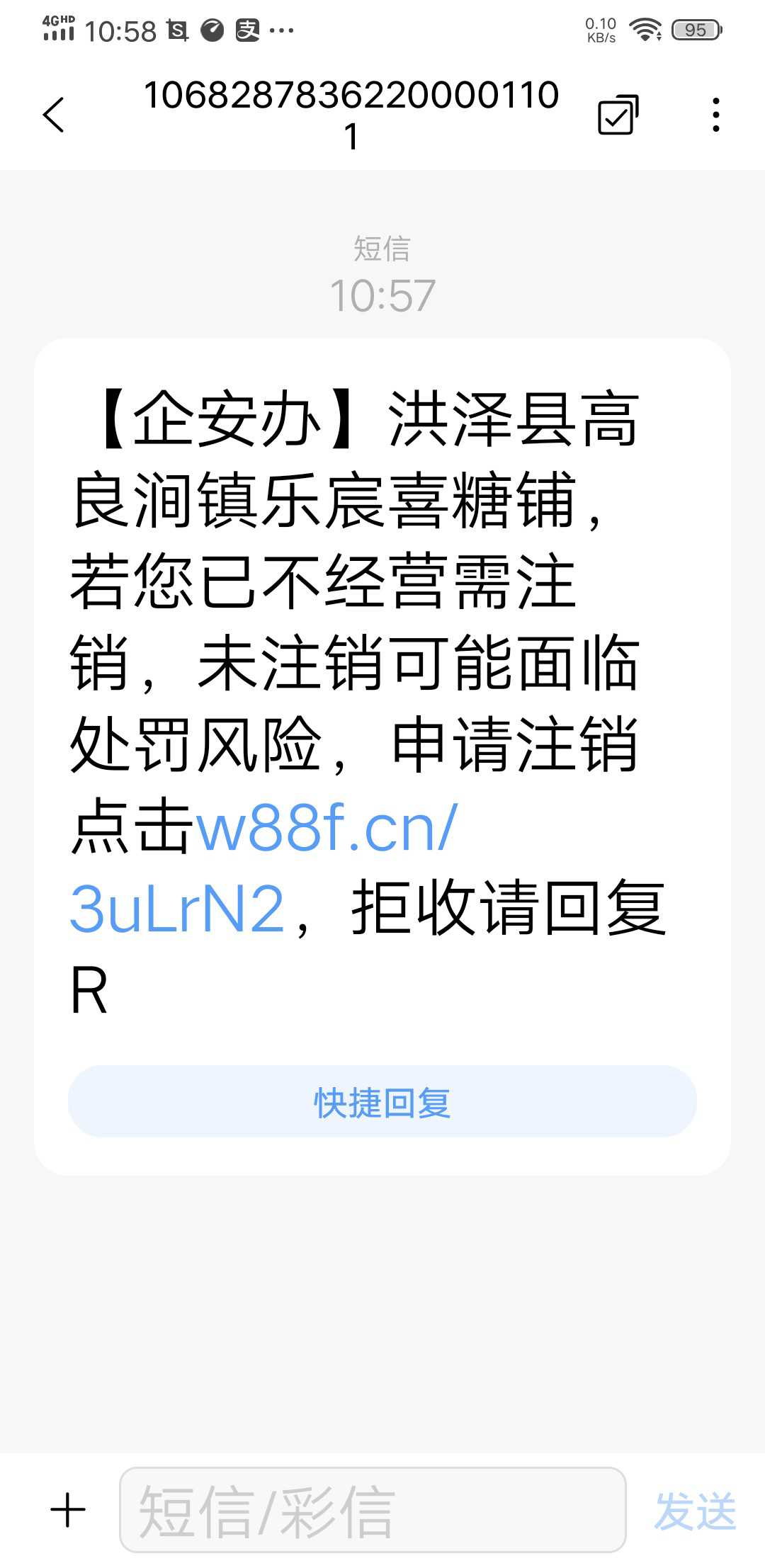
Task: Open the three-dot overflow menu
Action: (716, 115)
